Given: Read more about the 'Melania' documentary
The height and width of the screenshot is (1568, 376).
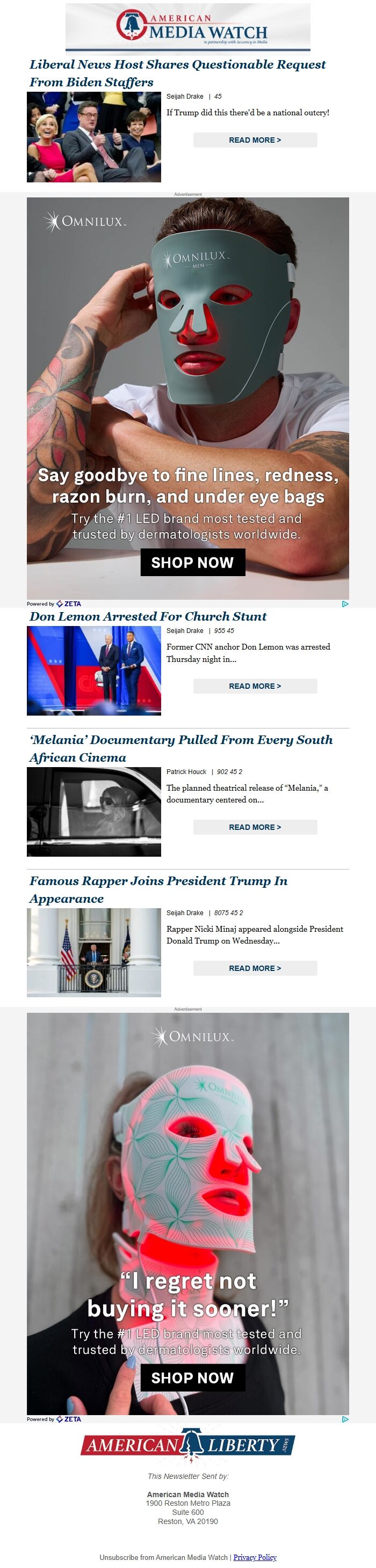Looking at the screenshot, I should tap(255, 827).
